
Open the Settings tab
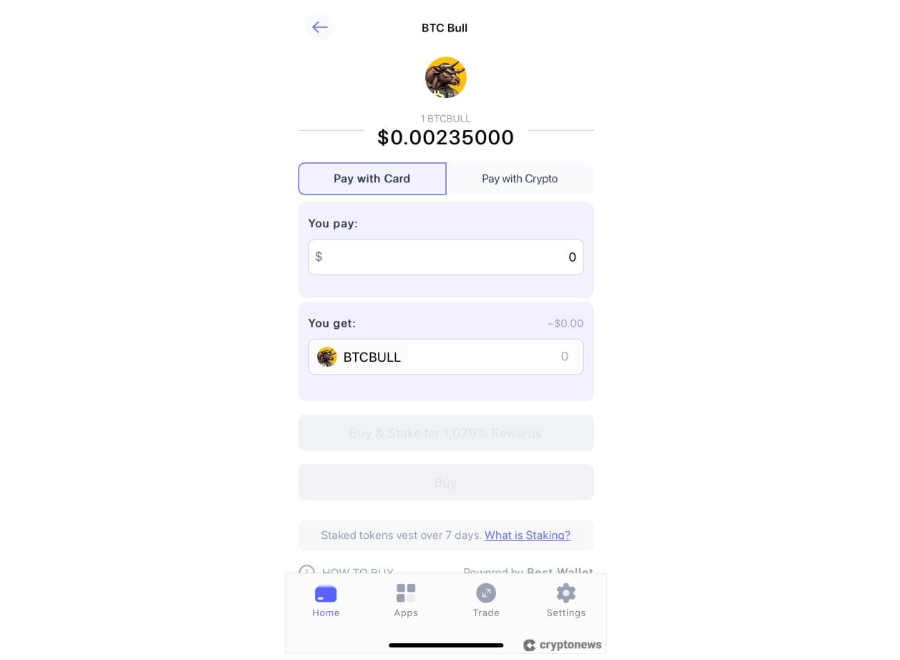point(566,600)
